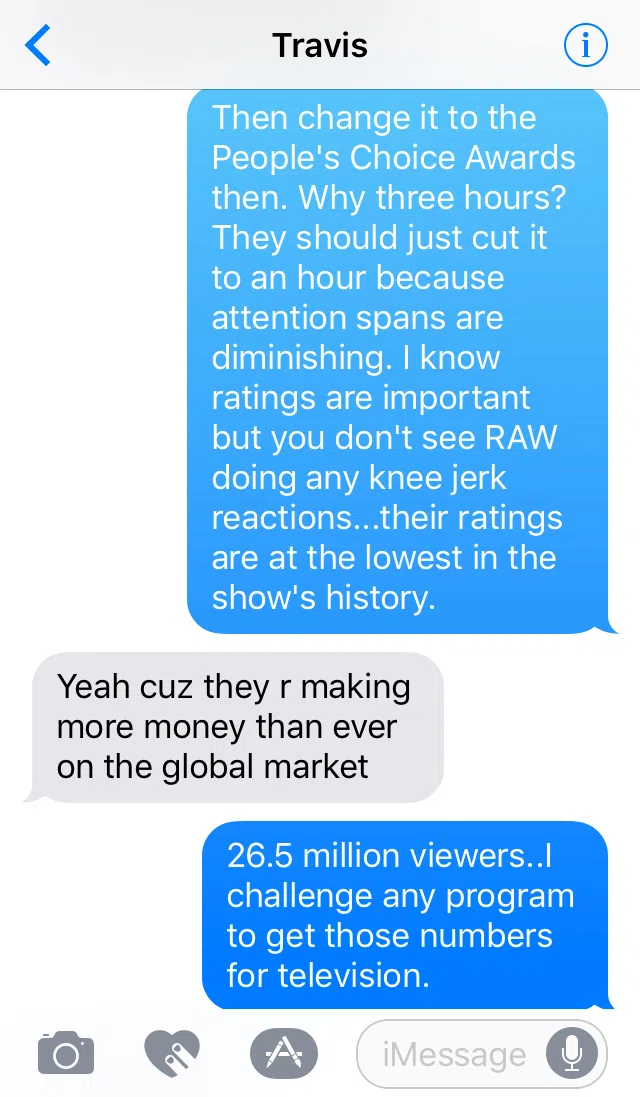Open conversation details info button
This screenshot has height=1097, width=640.
585,45
